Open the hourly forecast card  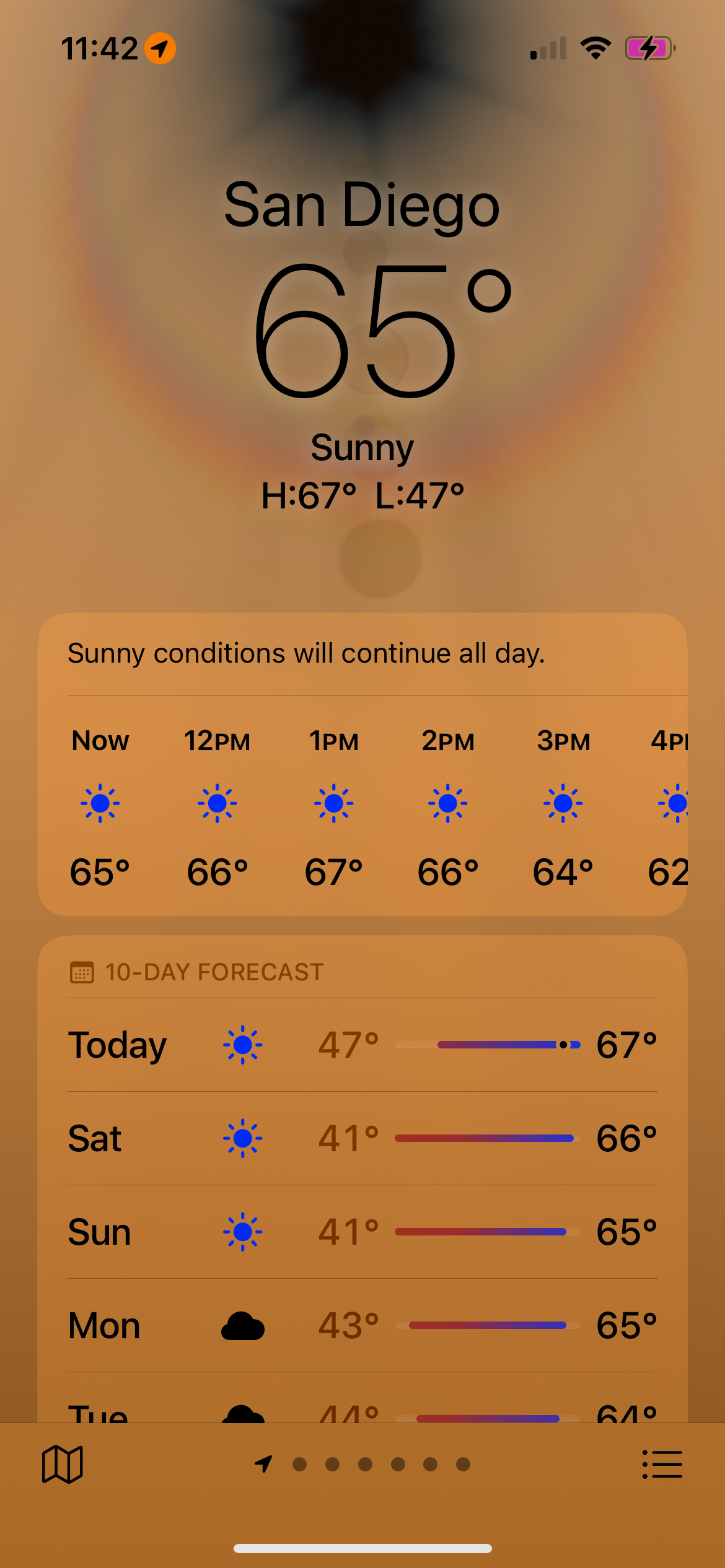362,805
